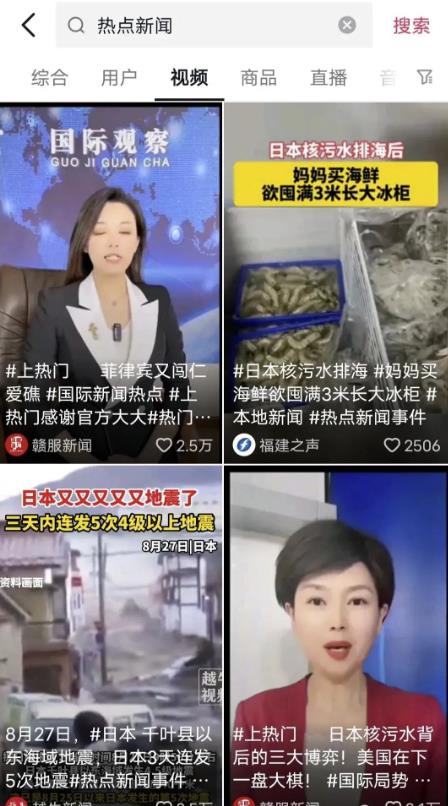Screen dimensions: 448x806
Task: Clear the search text with the X
Action: click(347, 25)
